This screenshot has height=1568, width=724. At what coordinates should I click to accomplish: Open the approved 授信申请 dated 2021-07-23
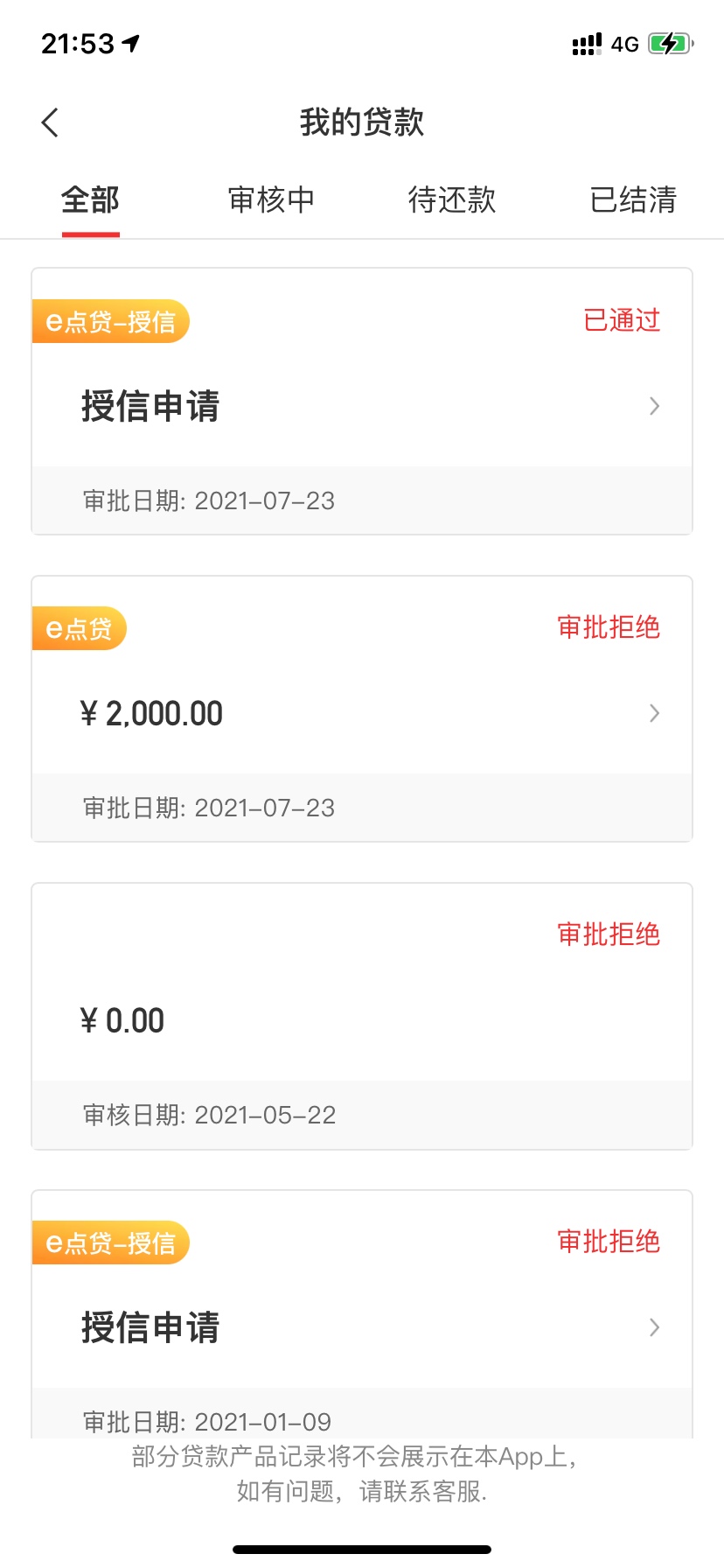click(x=362, y=402)
